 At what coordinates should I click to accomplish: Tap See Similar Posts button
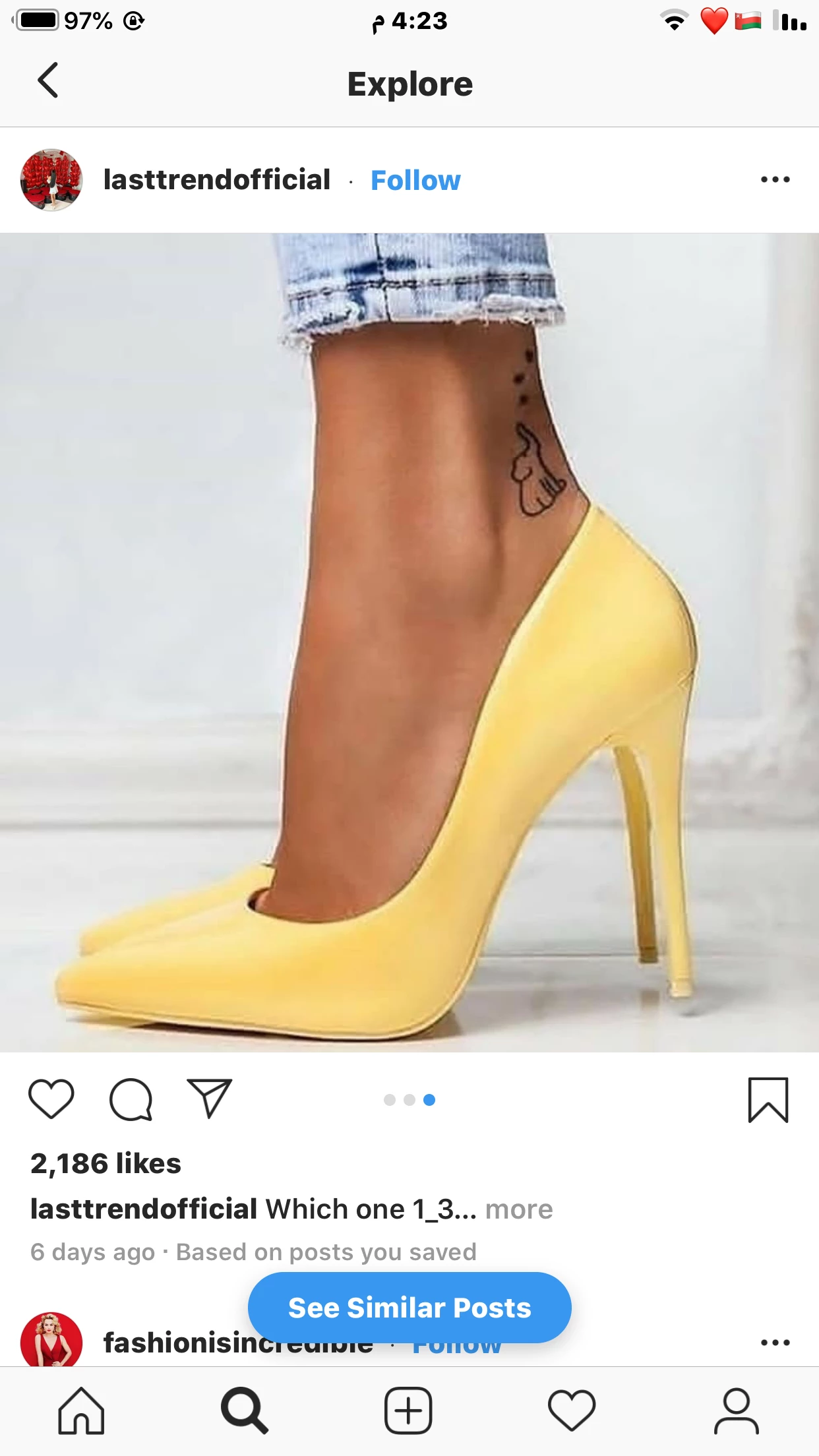(x=409, y=1308)
